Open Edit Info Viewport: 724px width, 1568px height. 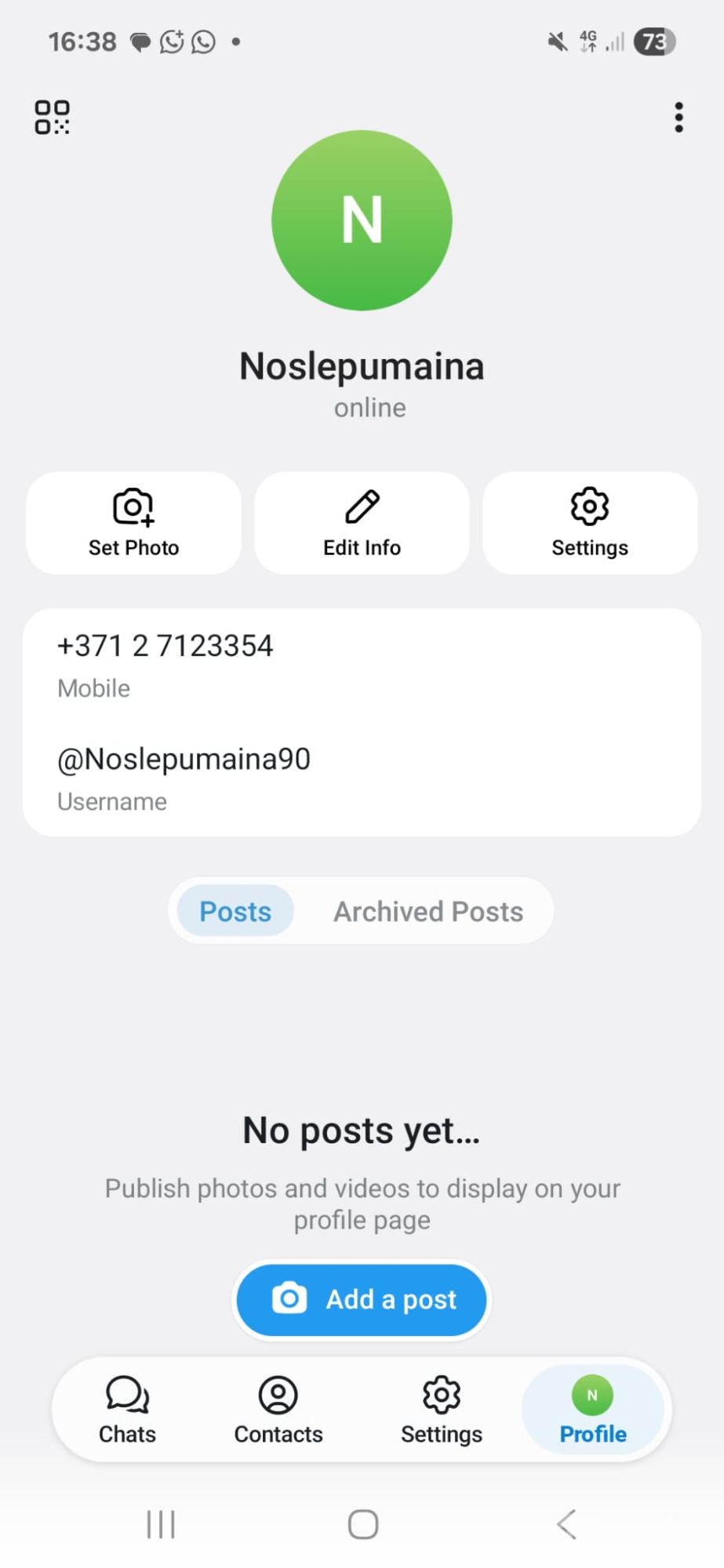coord(362,523)
